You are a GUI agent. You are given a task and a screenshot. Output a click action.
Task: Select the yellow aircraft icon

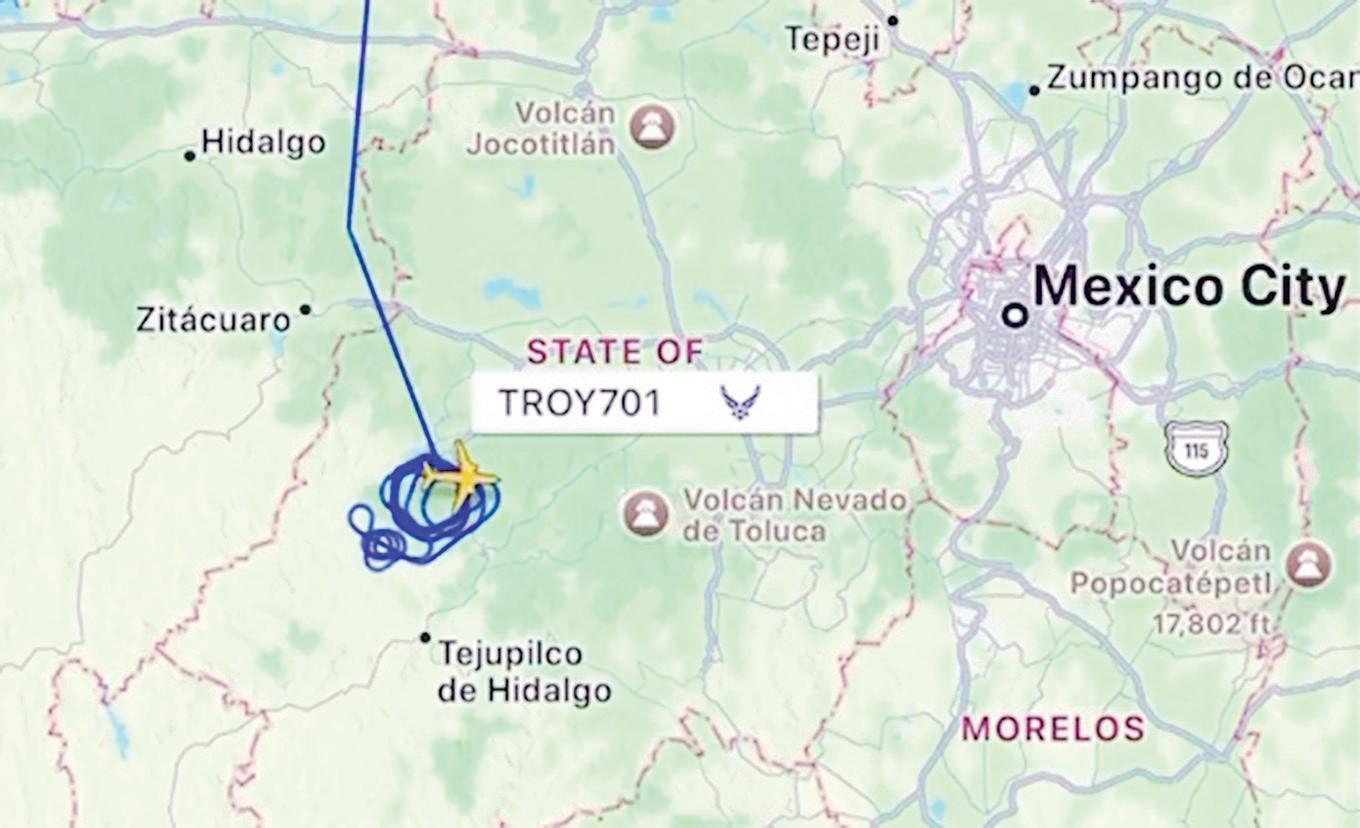(460, 475)
